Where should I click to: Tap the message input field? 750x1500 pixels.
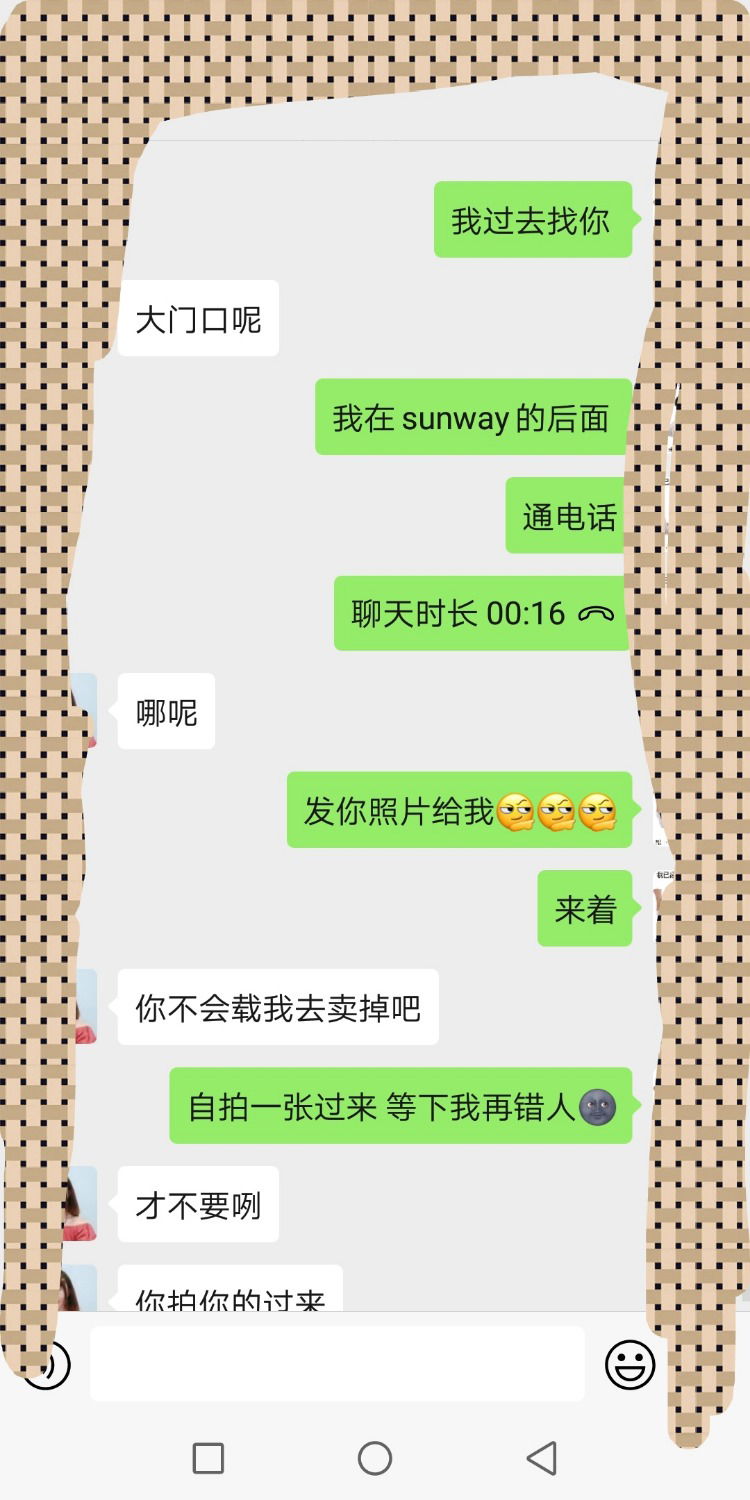tap(337, 1364)
